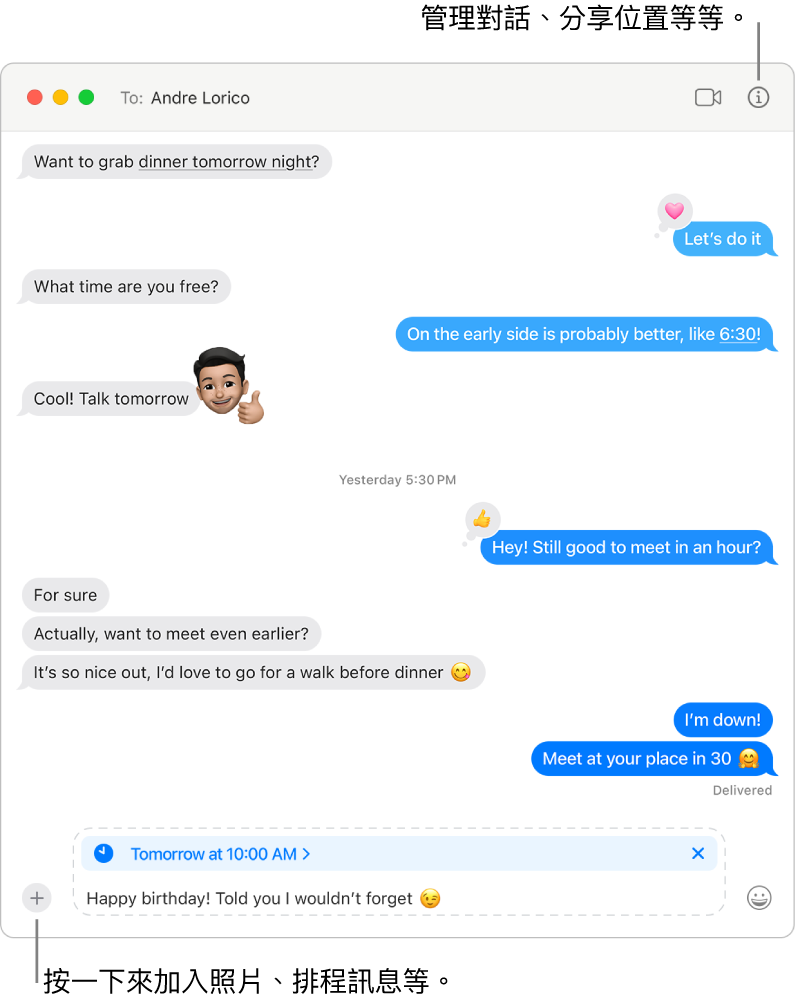This screenshot has width=798, height=1000.
Task: Open the emoji picker
Action: click(759, 898)
